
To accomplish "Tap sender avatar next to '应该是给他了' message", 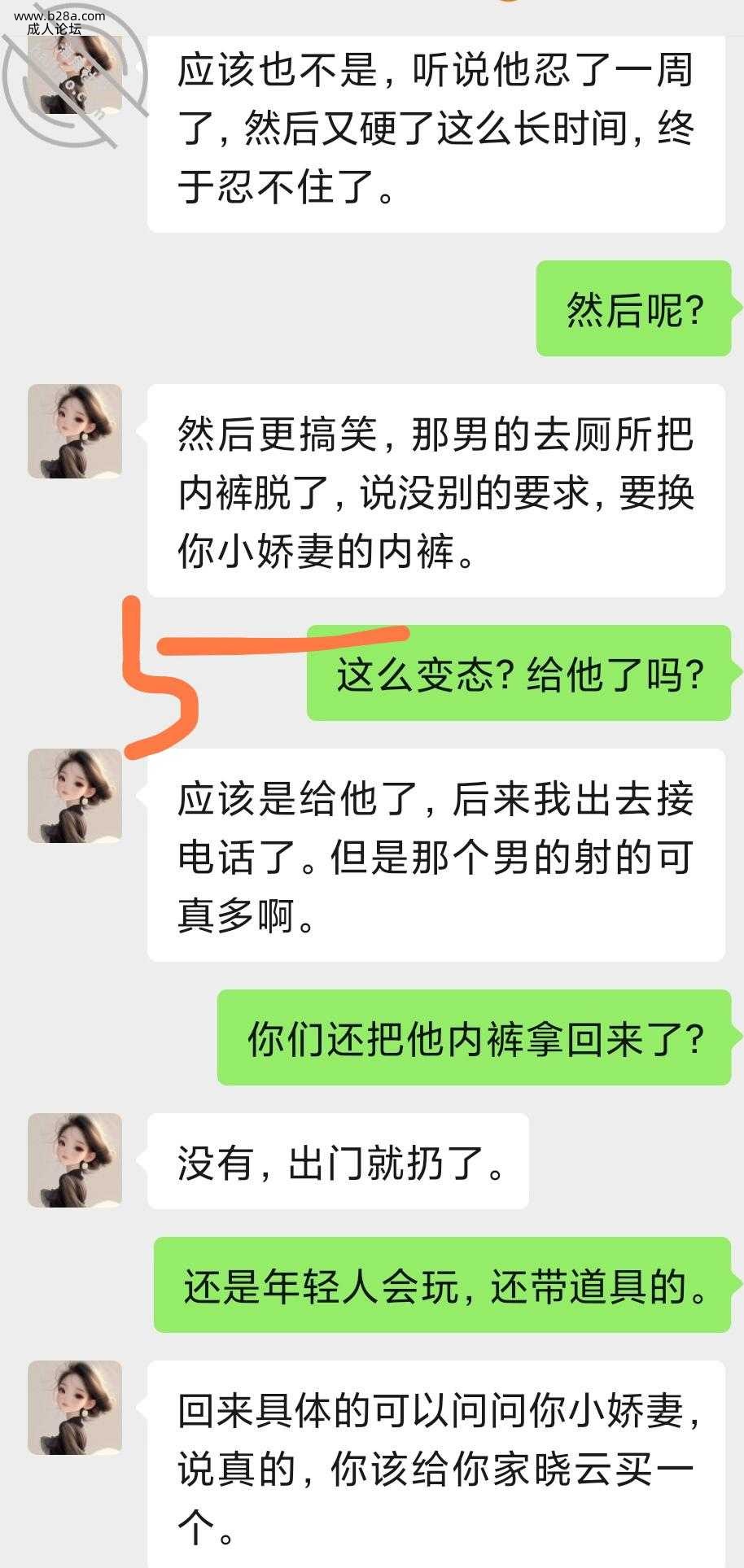I will click(x=75, y=795).
